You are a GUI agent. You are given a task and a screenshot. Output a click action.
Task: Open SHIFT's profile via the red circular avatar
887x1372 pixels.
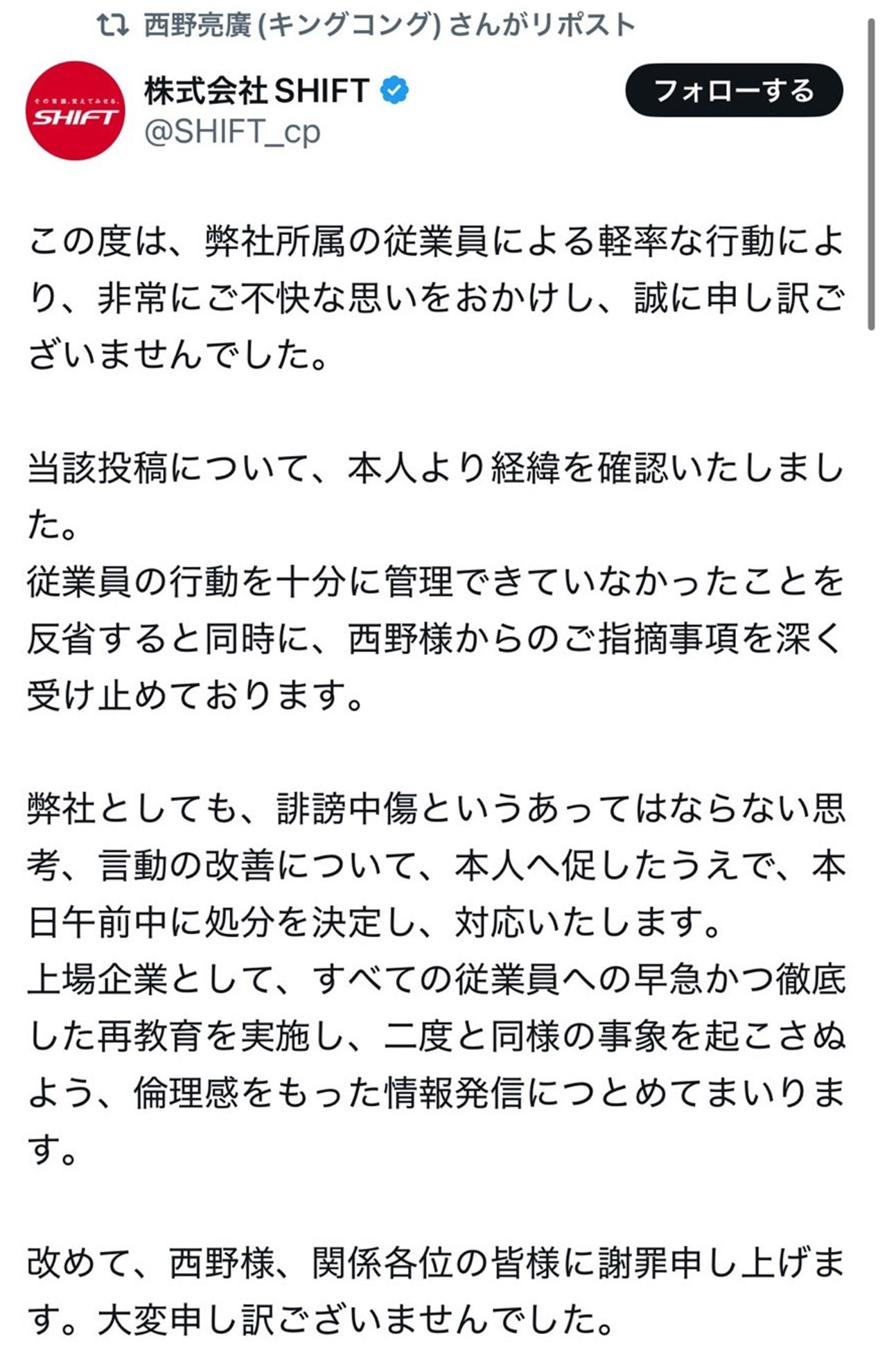click(78, 109)
